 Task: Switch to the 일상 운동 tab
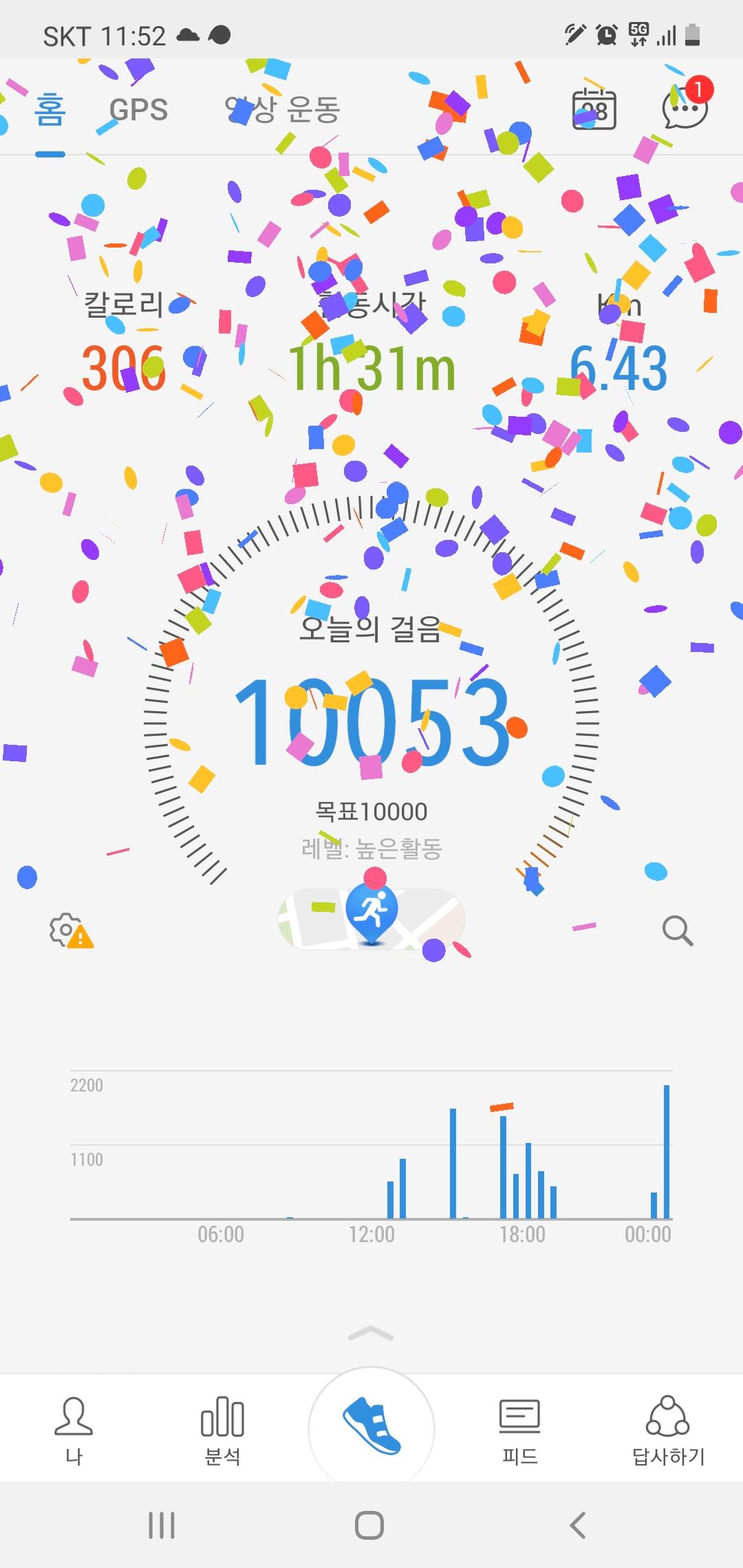[x=283, y=110]
